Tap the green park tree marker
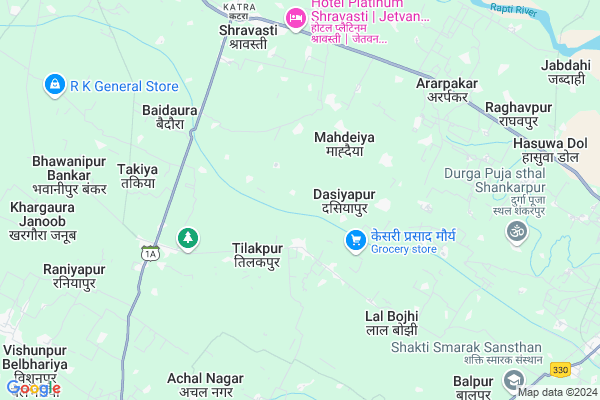This screenshot has width=600, height=400. [x=186, y=237]
